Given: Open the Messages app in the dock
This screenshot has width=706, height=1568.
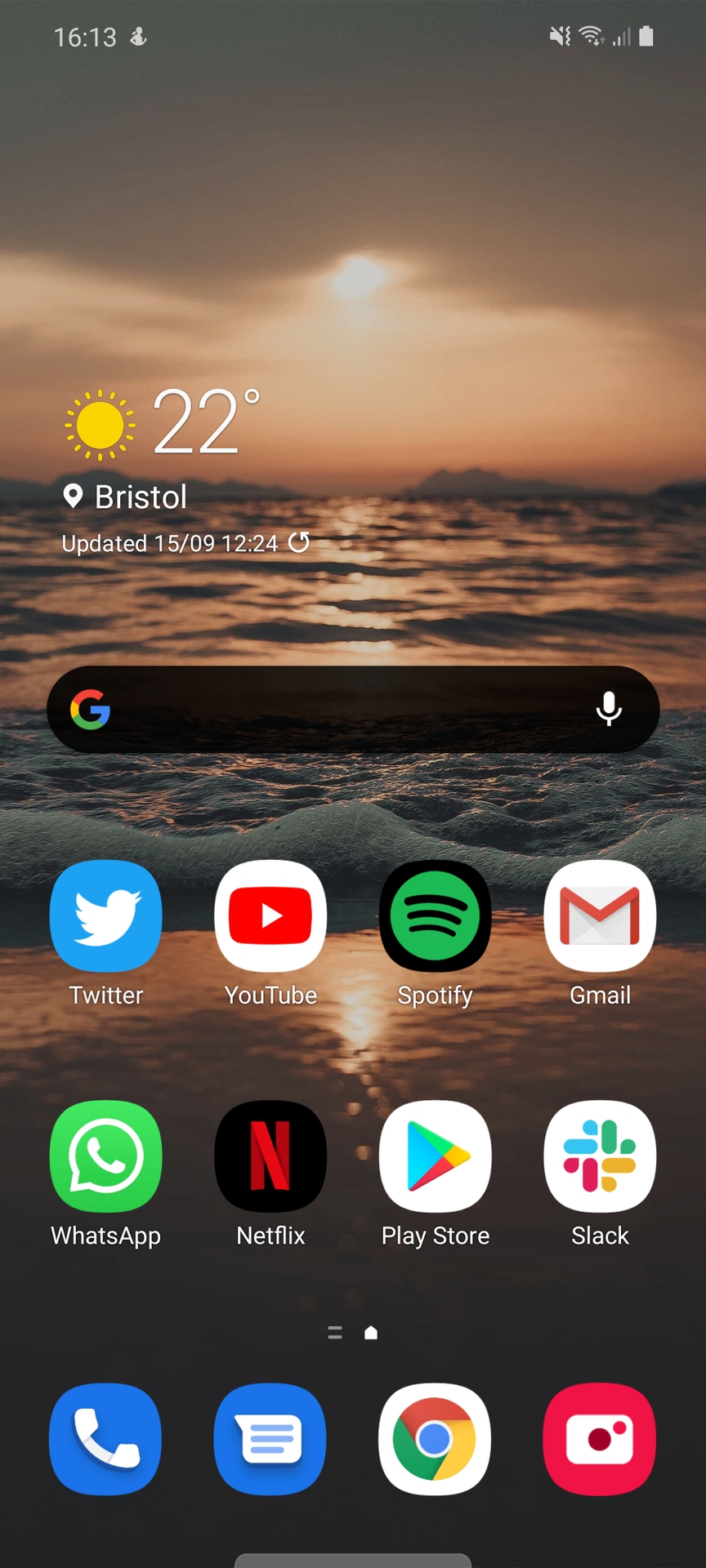Looking at the screenshot, I should [x=270, y=1439].
